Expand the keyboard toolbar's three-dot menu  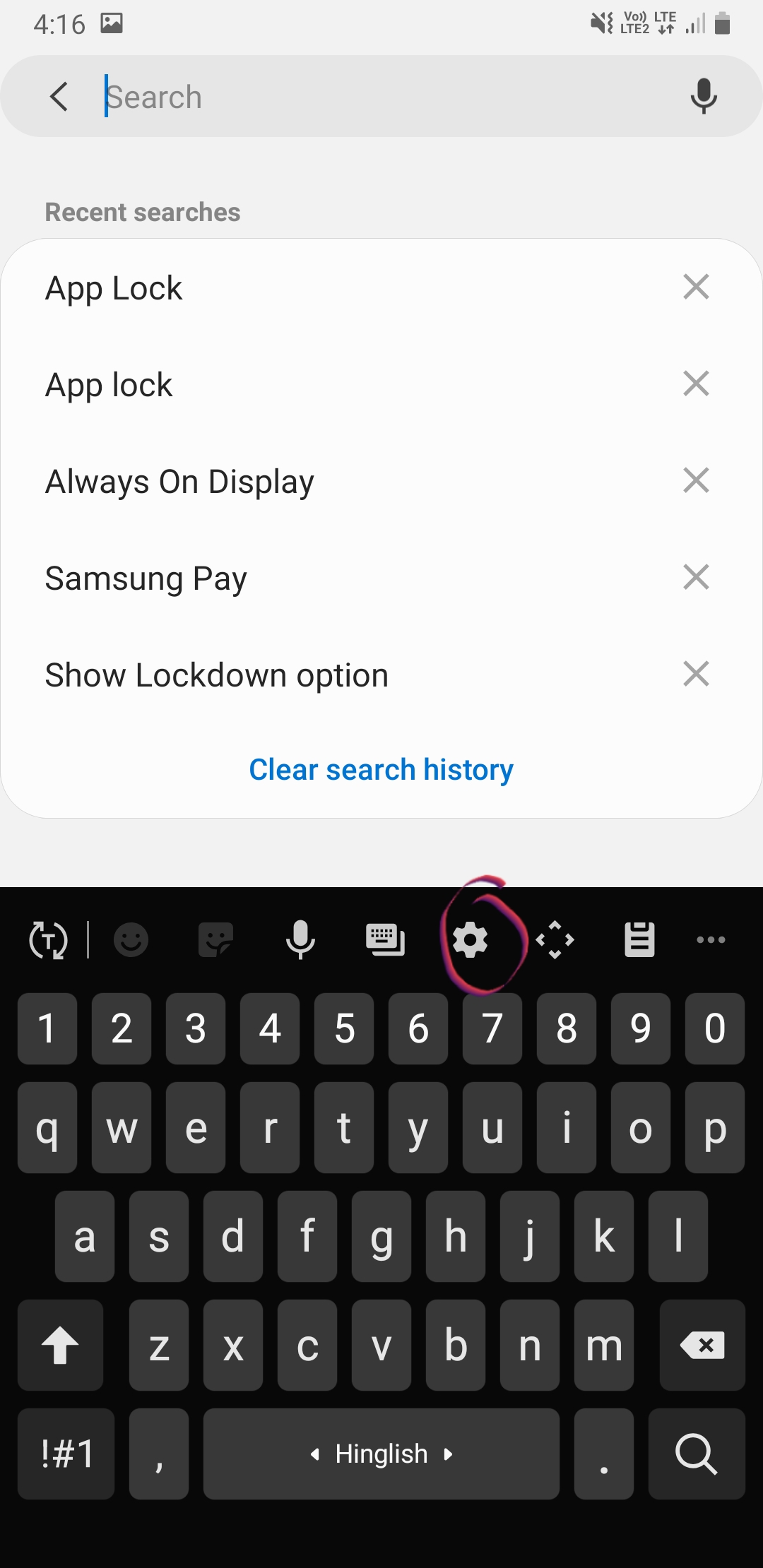711,940
